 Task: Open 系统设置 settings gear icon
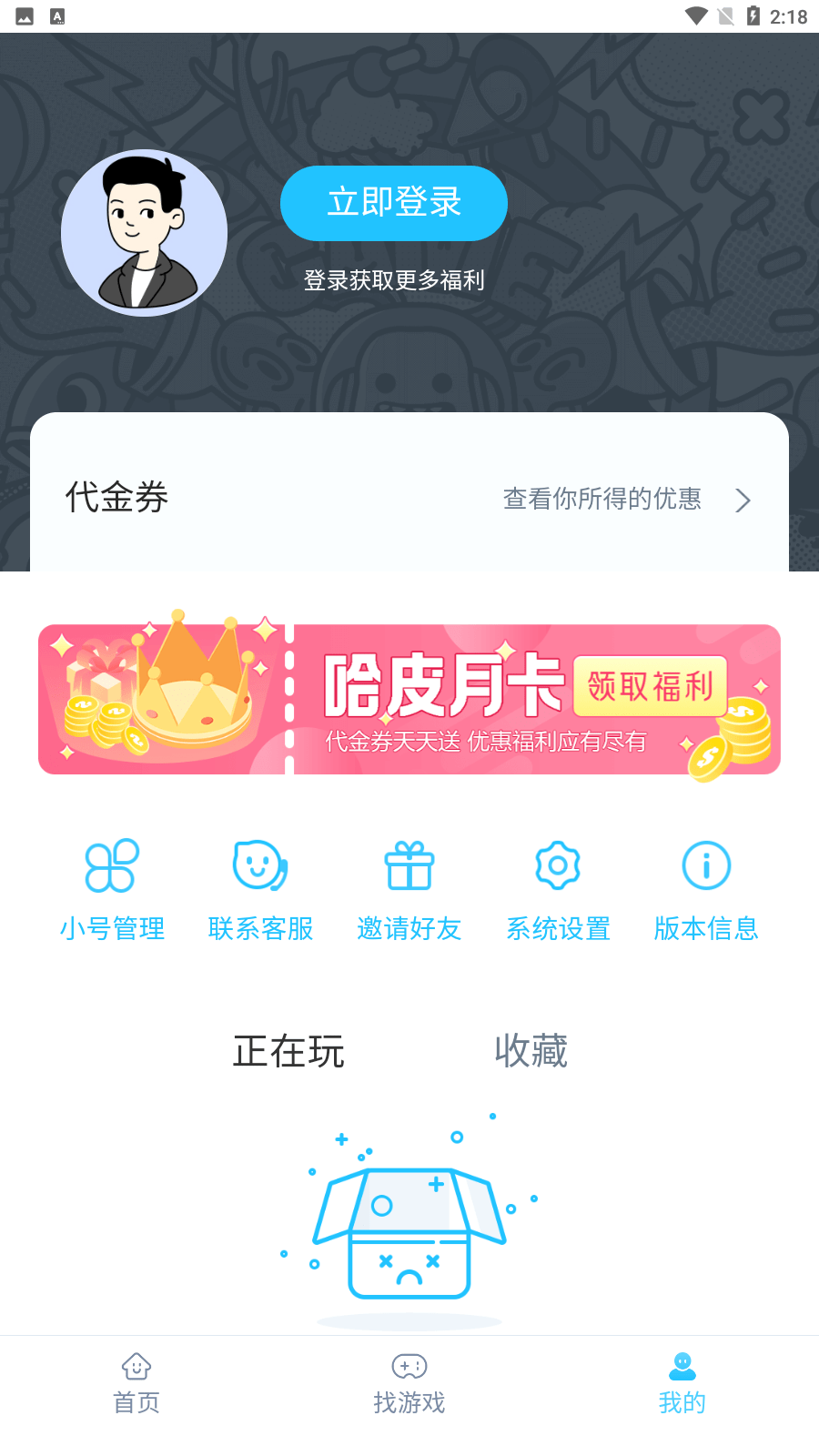pos(558,865)
